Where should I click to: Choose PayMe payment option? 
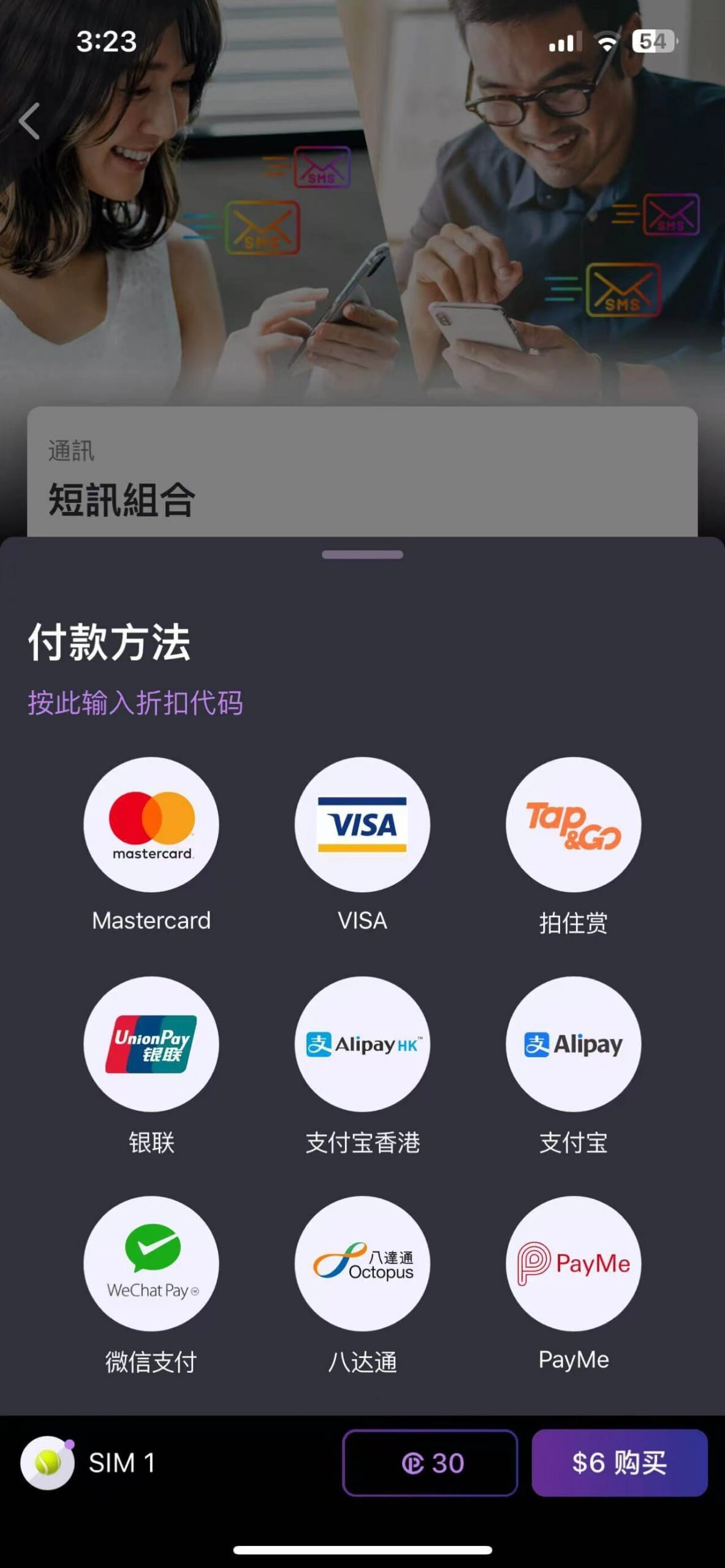point(573,1263)
